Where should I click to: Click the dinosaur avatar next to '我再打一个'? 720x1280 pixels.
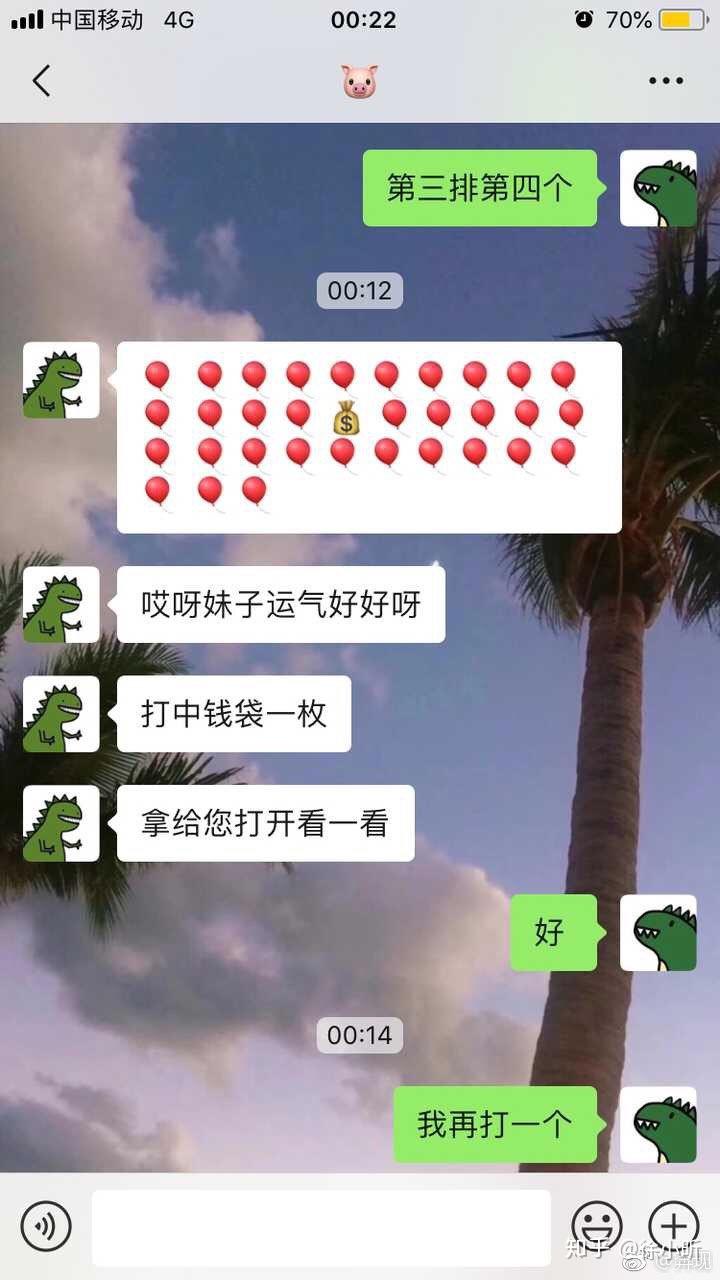659,1124
